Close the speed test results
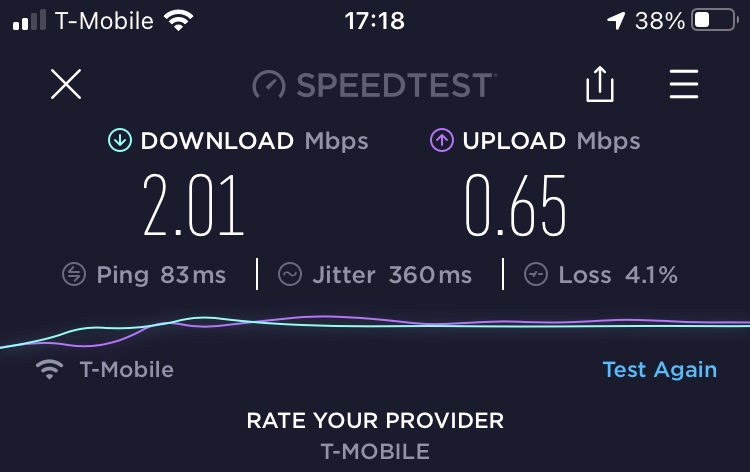 [x=66, y=85]
